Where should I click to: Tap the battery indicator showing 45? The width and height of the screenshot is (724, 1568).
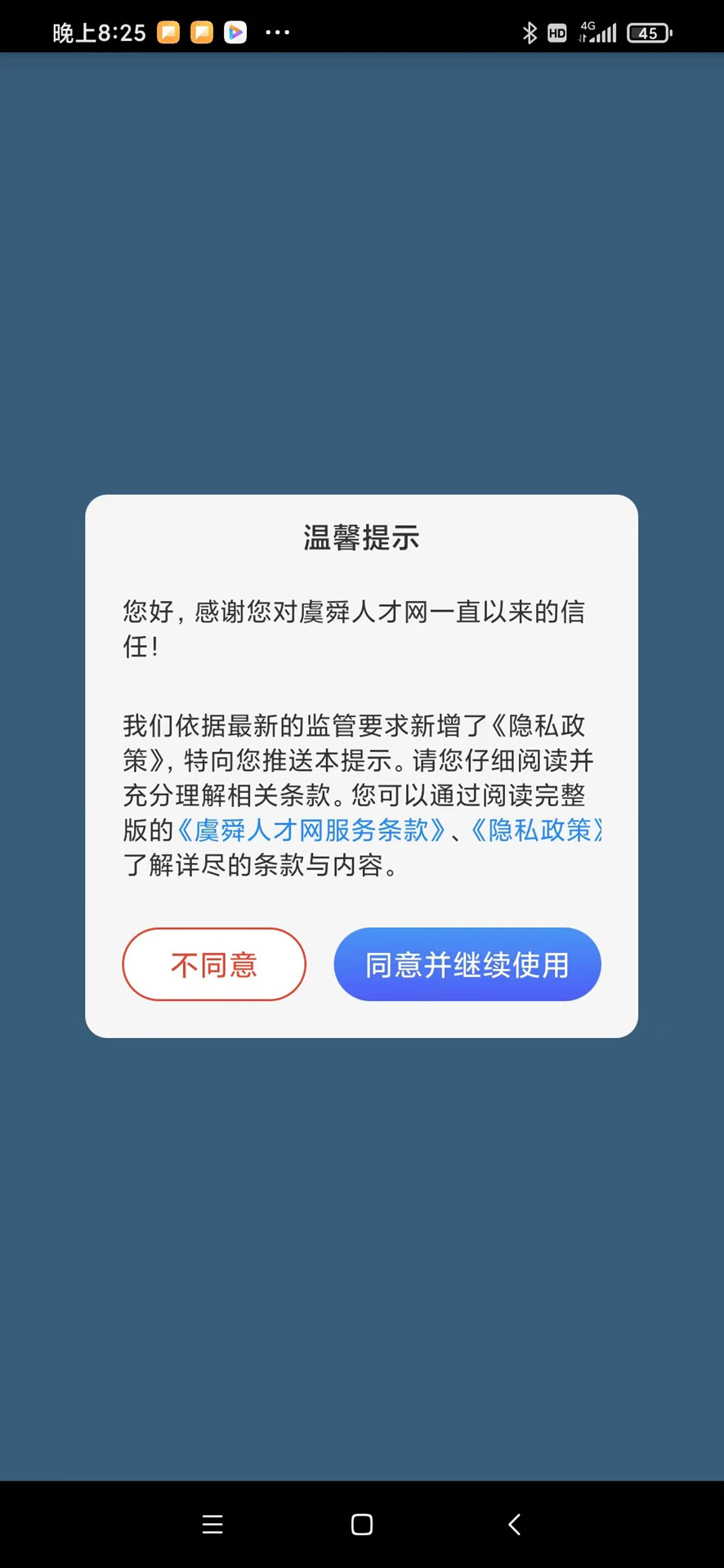(x=649, y=33)
